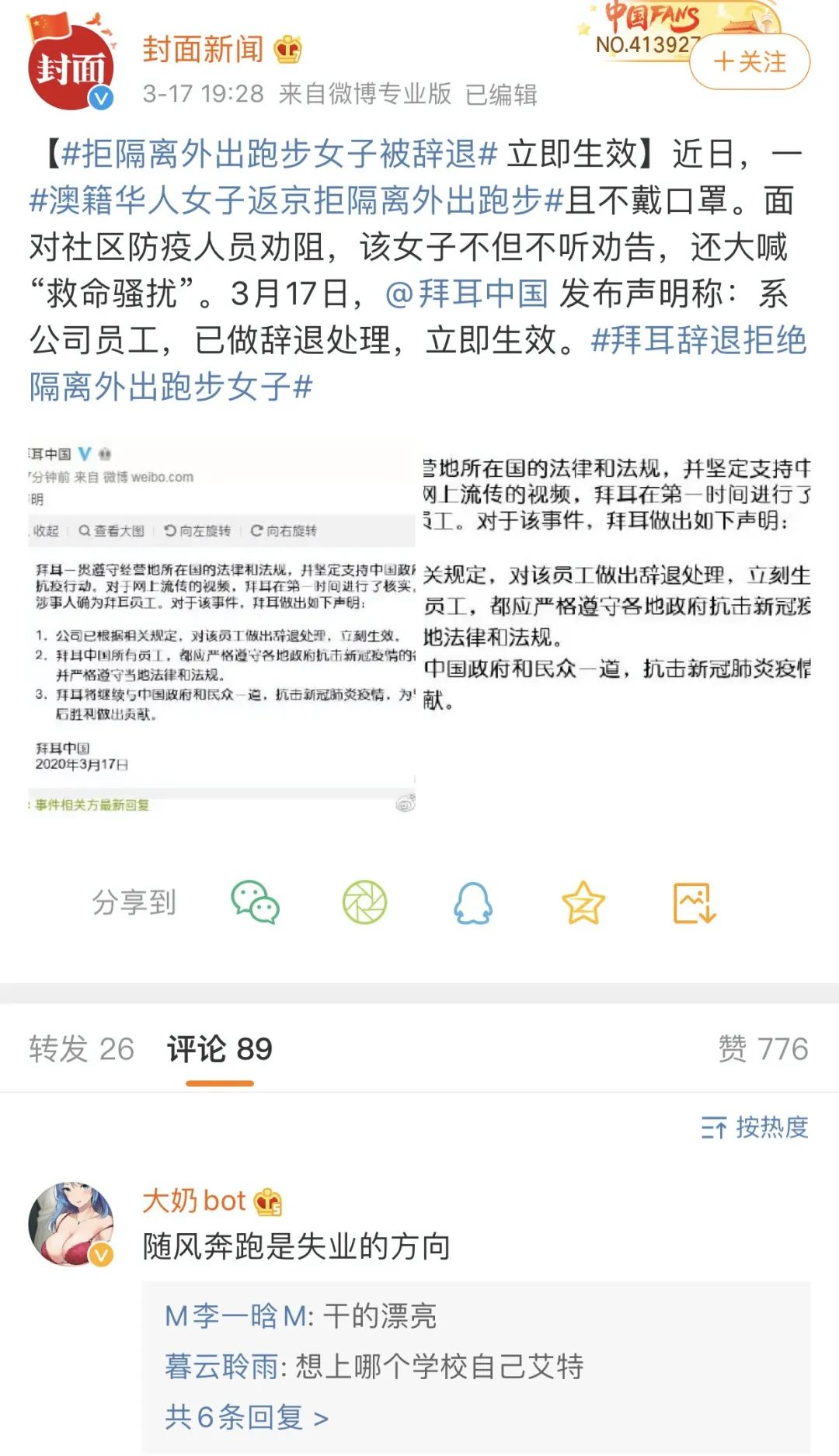Viewport: 839px width, 1456px height.
Task: Open 大奶bot's profile avatar
Action: 71,1225
